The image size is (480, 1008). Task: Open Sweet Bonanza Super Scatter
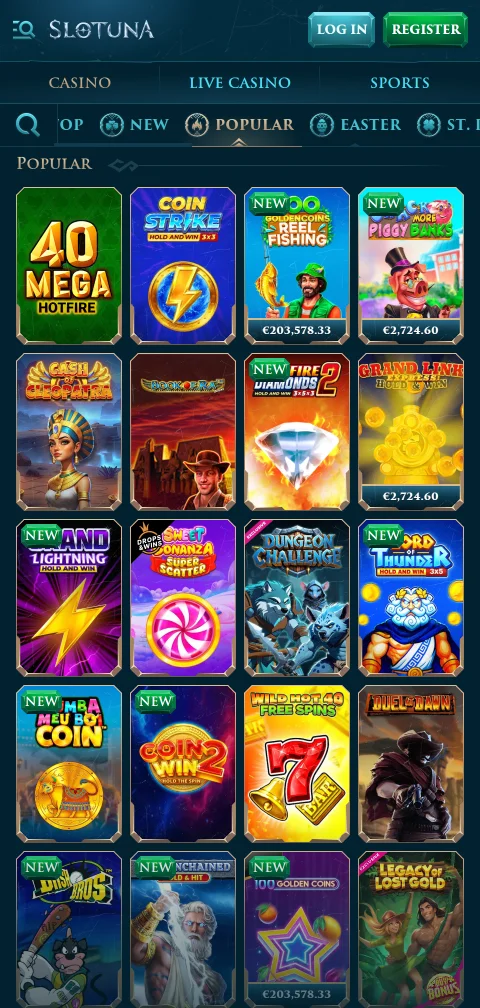click(183, 598)
